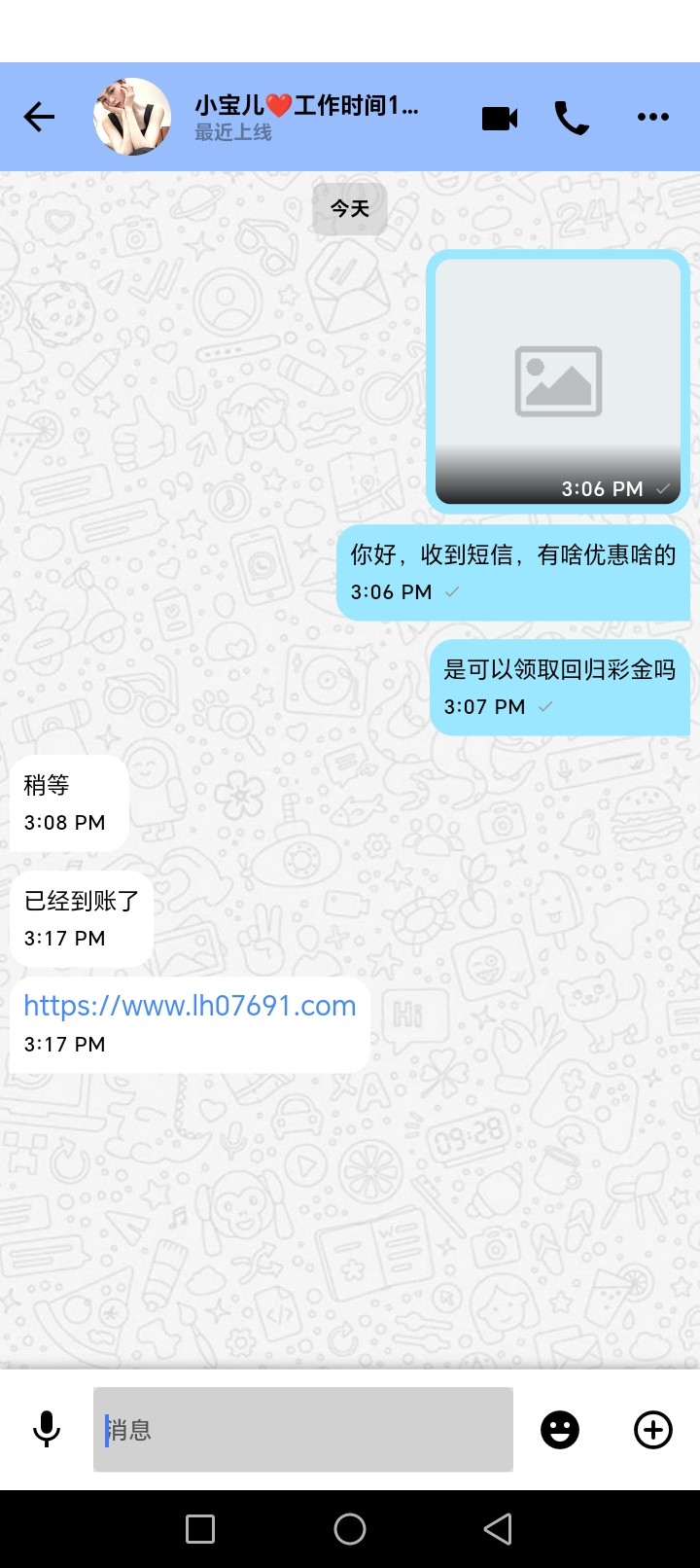The image size is (700, 1568).
Task: Tap the microphone to record a voice message
Action: 46,1430
